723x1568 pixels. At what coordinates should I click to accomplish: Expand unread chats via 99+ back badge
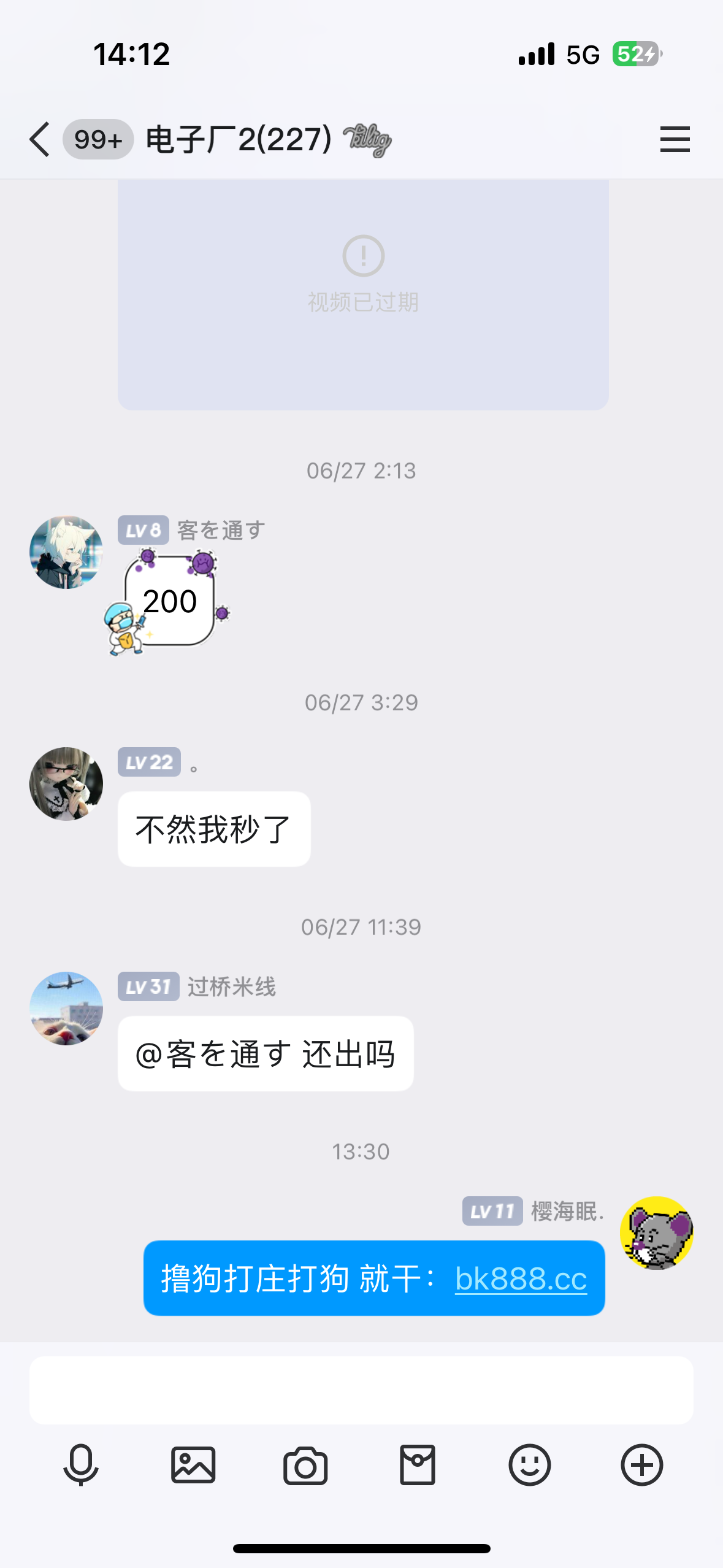(98, 139)
